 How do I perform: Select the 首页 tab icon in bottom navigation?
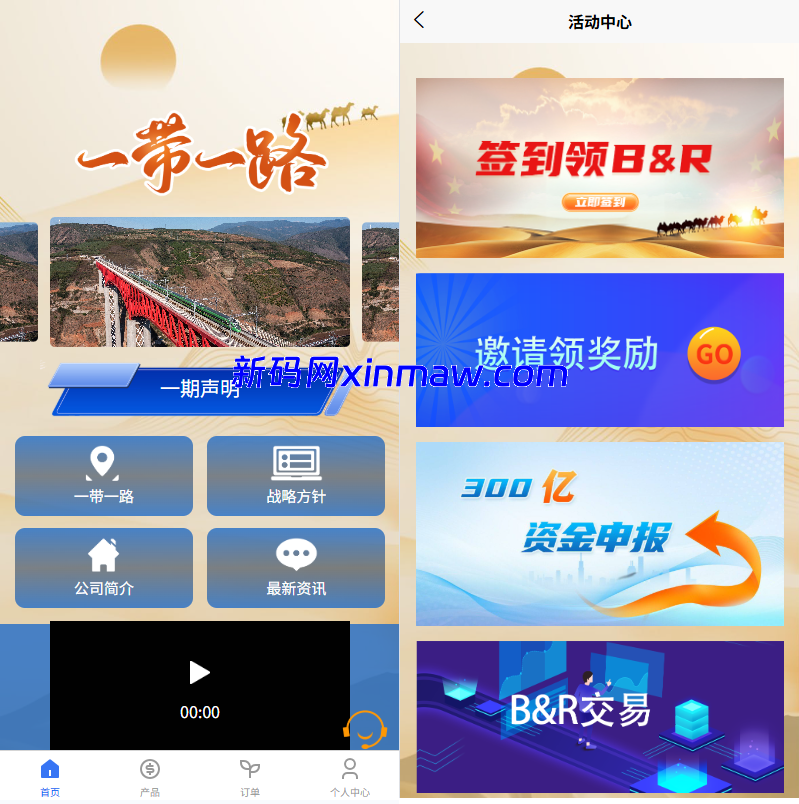49,770
